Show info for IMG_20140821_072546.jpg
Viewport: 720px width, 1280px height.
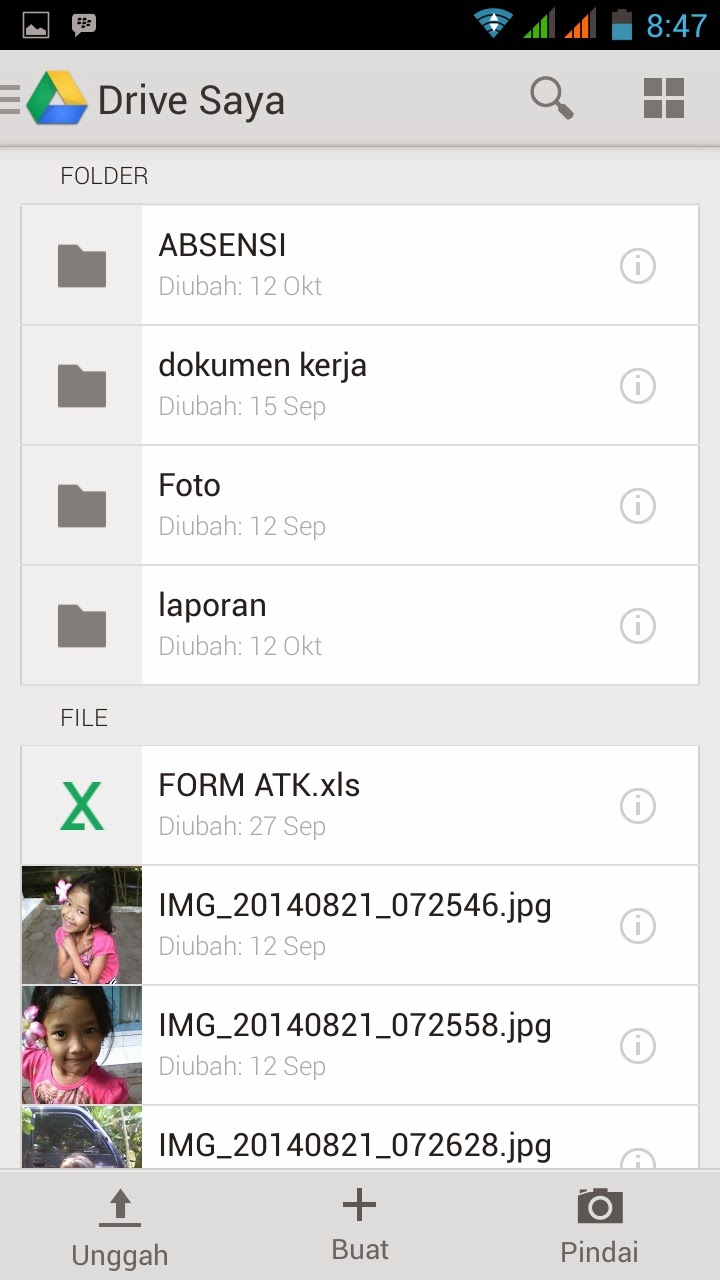(638, 926)
